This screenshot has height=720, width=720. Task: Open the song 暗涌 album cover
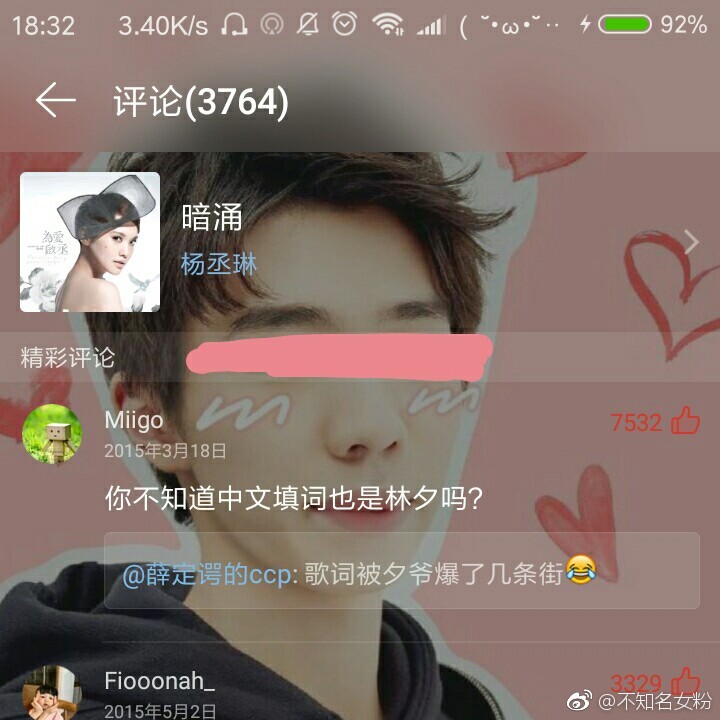pyautogui.click(x=90, y=242)
